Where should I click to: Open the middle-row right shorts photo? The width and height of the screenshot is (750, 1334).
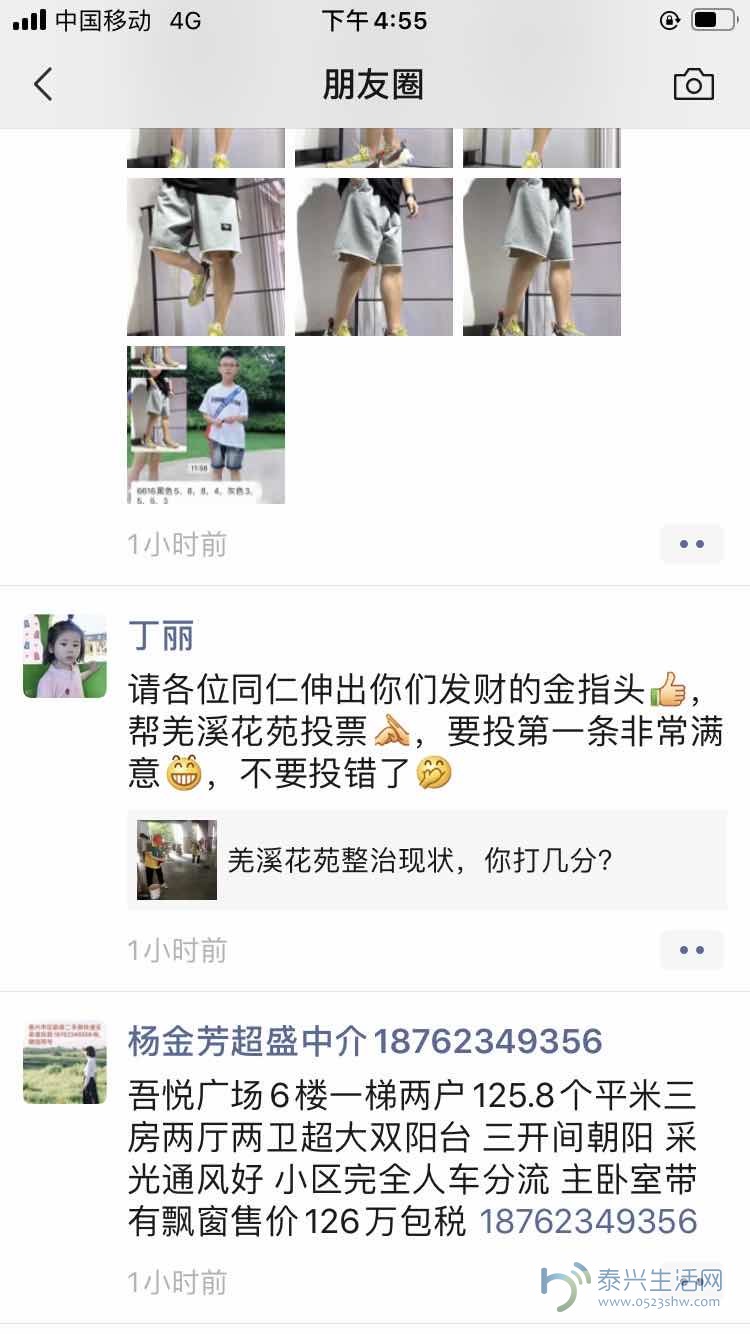click(542, 257)
